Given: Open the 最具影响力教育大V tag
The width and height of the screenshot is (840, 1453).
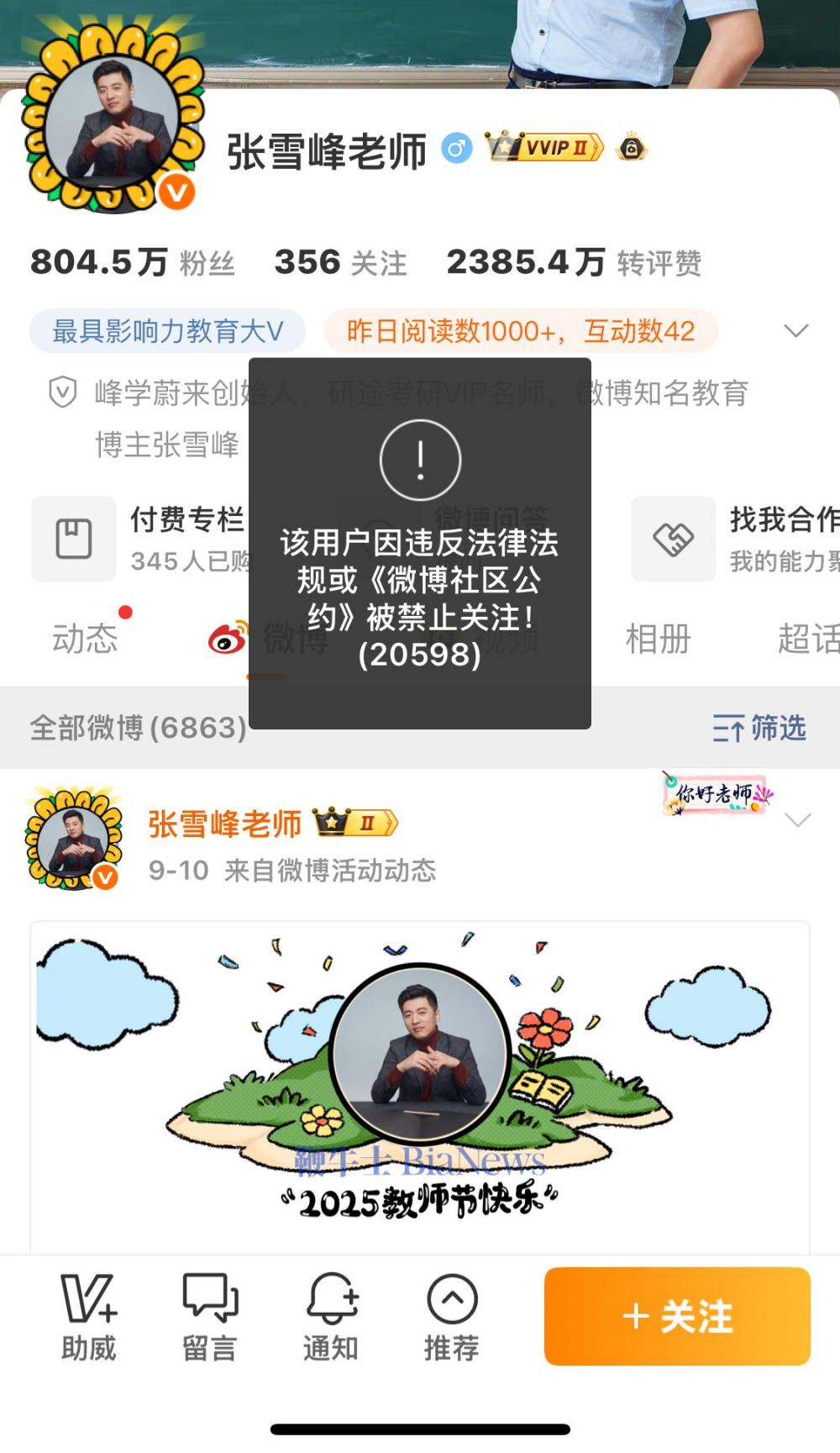Looking at the screenshot, I should pos(167,331).
